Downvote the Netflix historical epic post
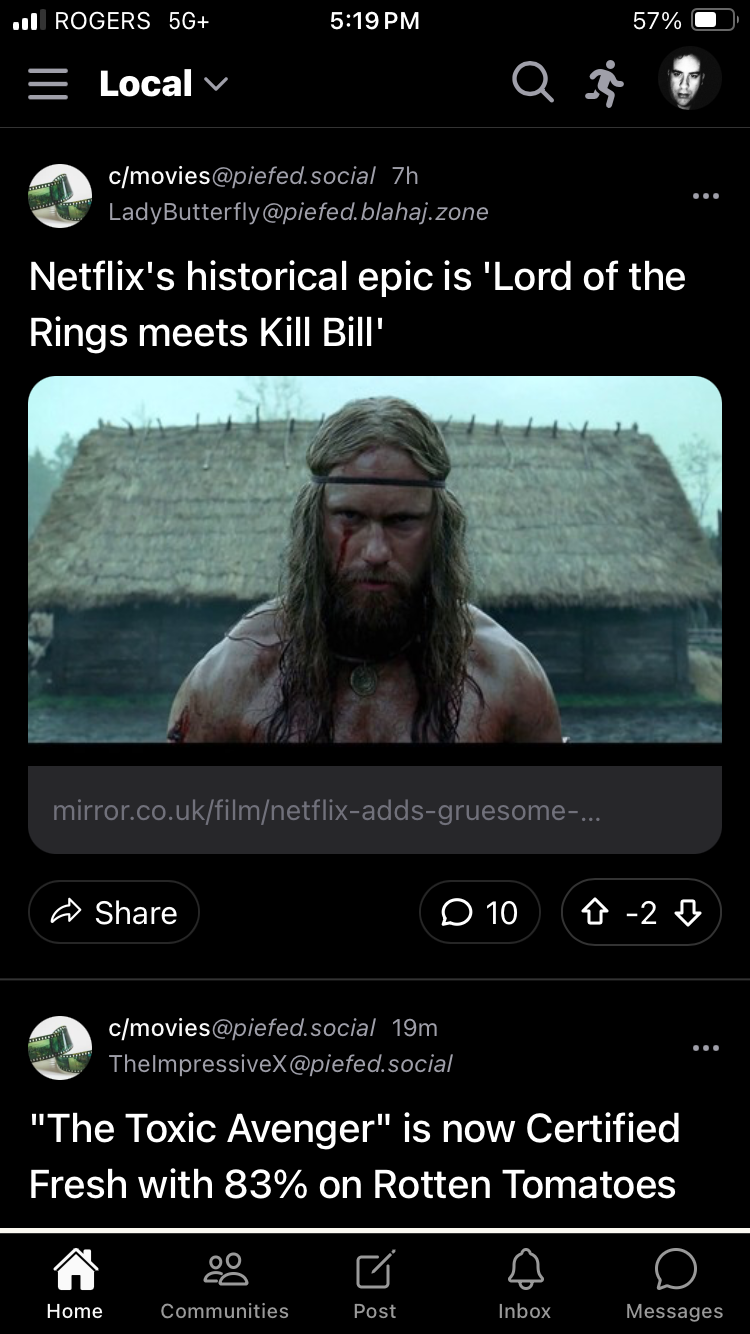This screenshot has width=750, height=1334. pyautogui.click(x=688, y=912)
